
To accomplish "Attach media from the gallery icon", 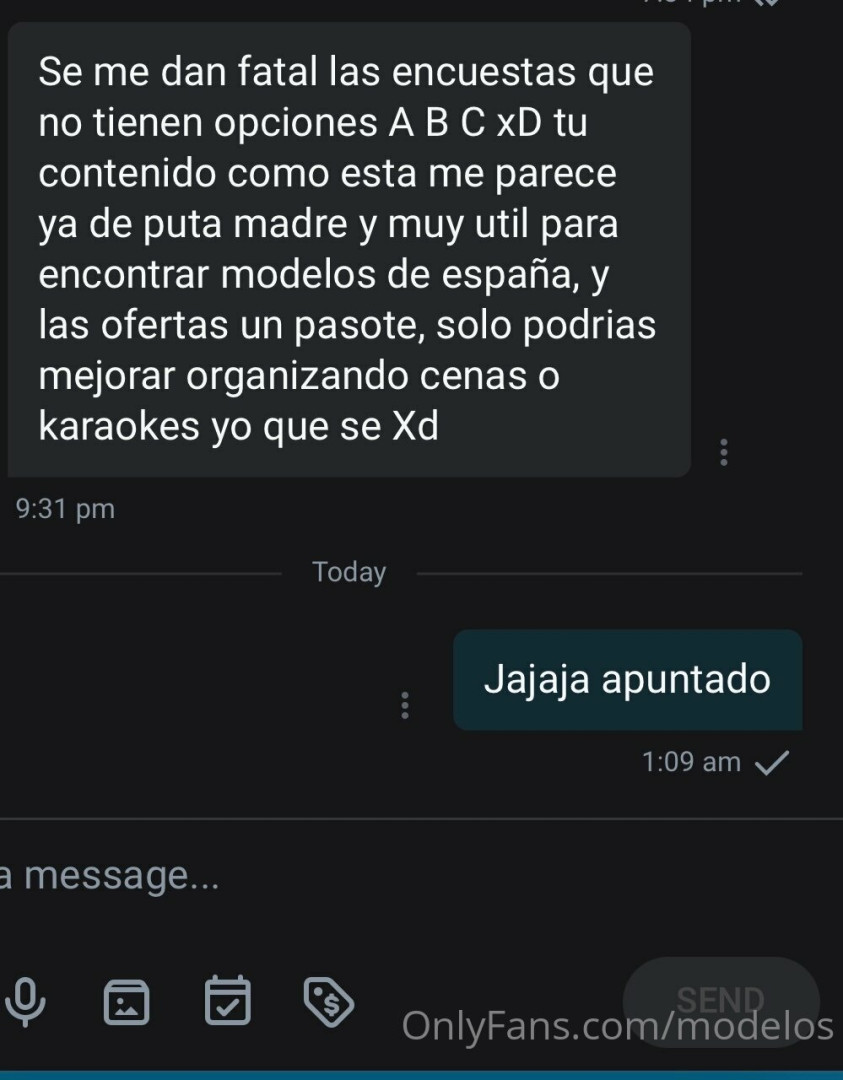I will (x=127, y=1002).
